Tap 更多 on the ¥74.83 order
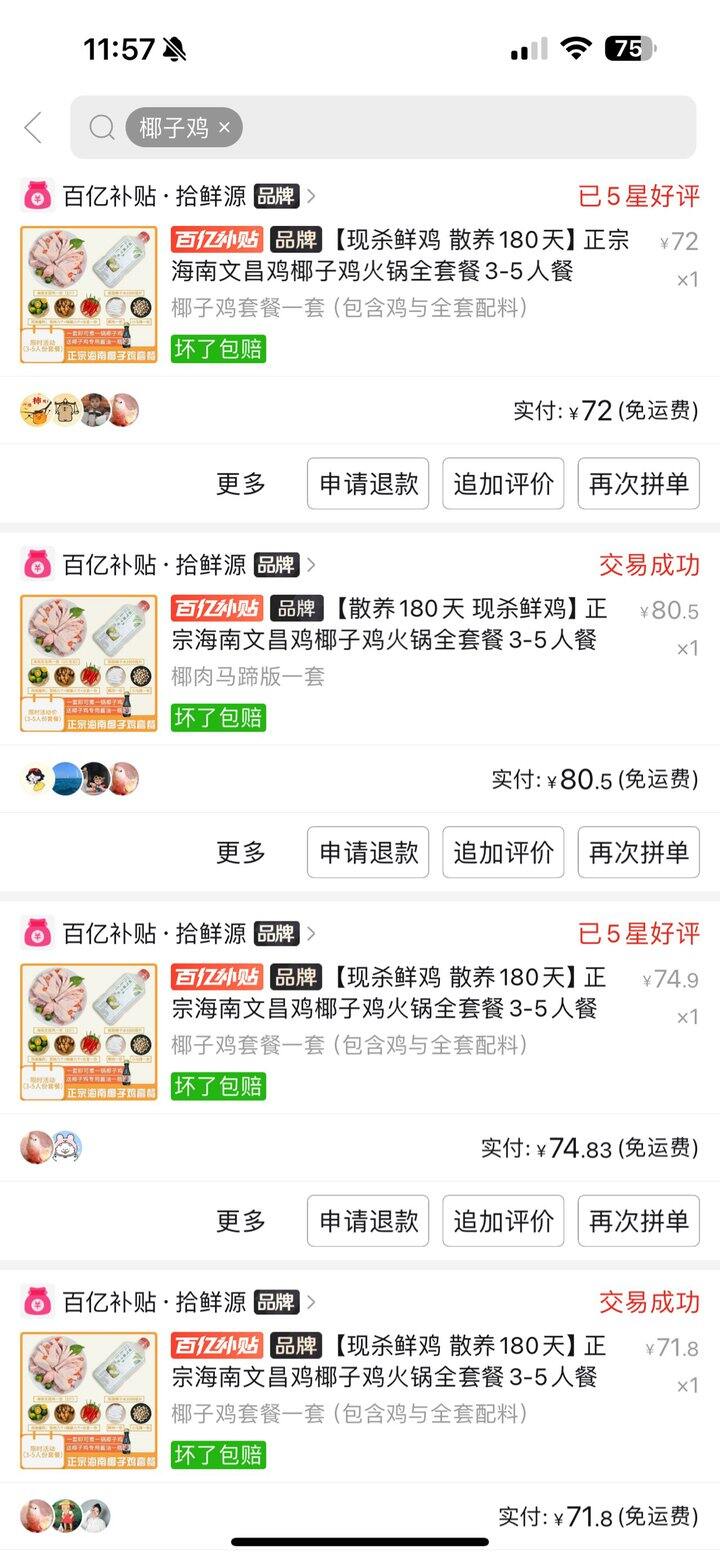 tap(241, 1221)
